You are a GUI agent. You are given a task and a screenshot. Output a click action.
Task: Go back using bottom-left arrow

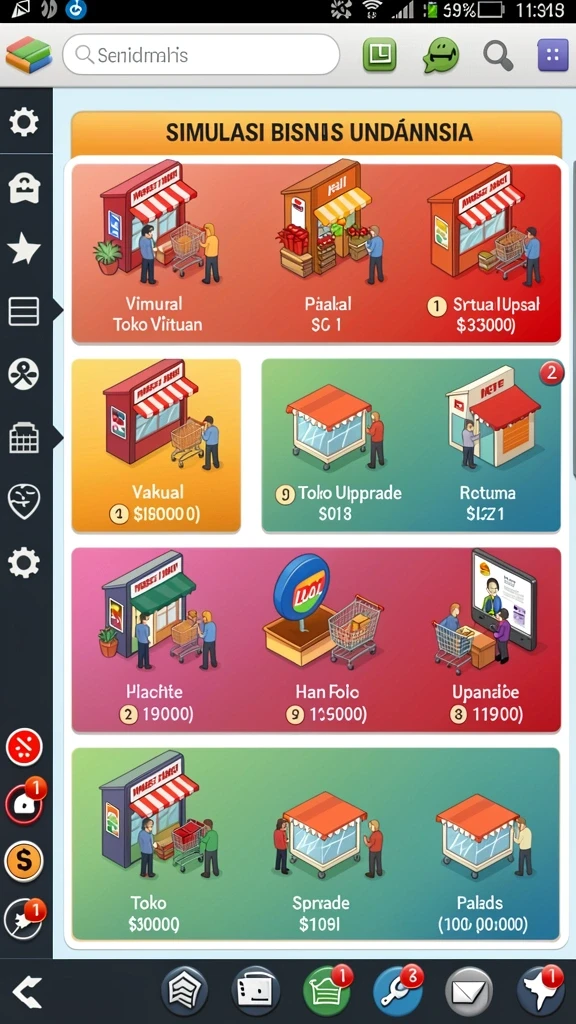click(x=26, y=992)
